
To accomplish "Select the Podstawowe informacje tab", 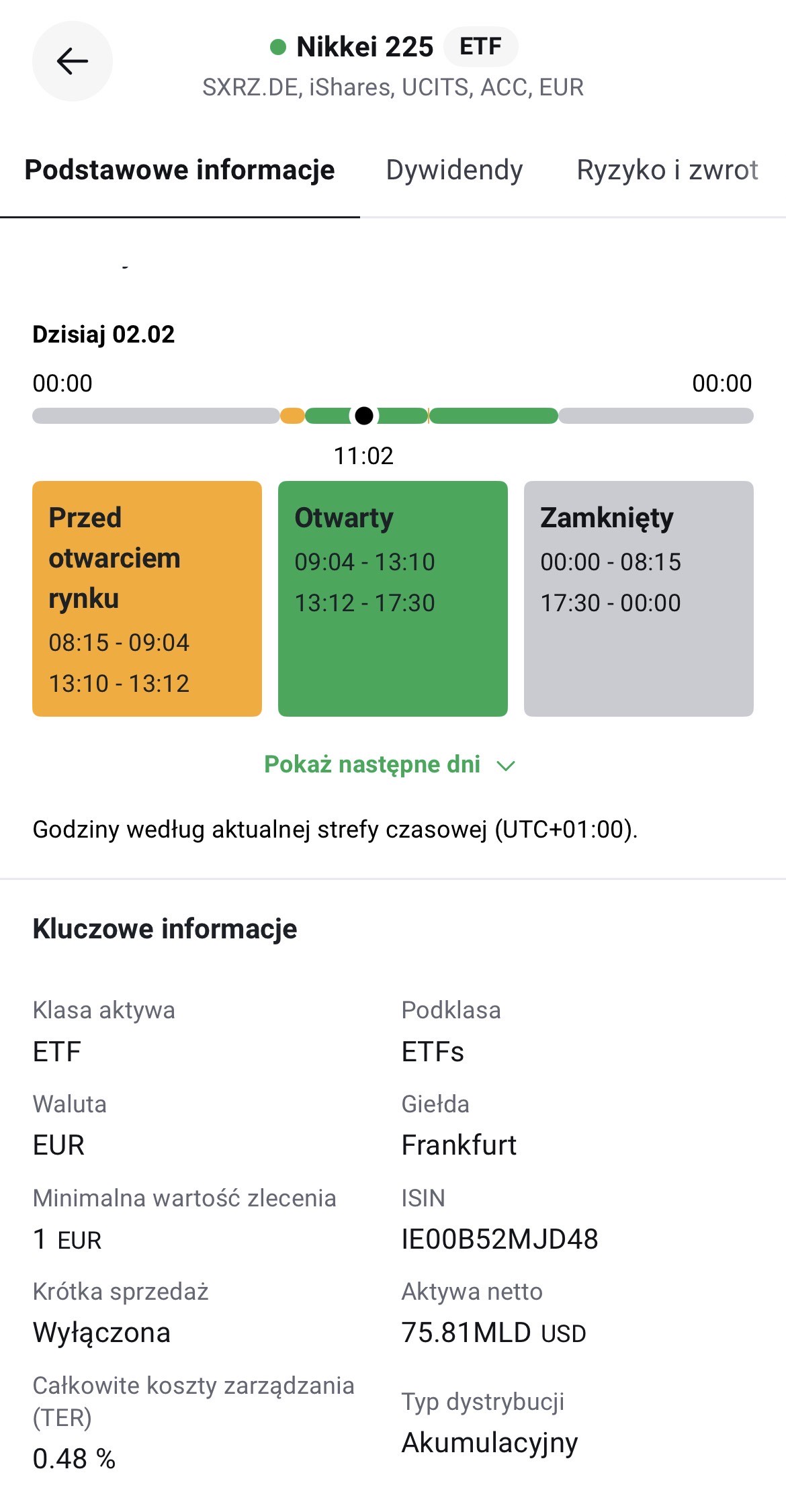I will pos(179,170).
